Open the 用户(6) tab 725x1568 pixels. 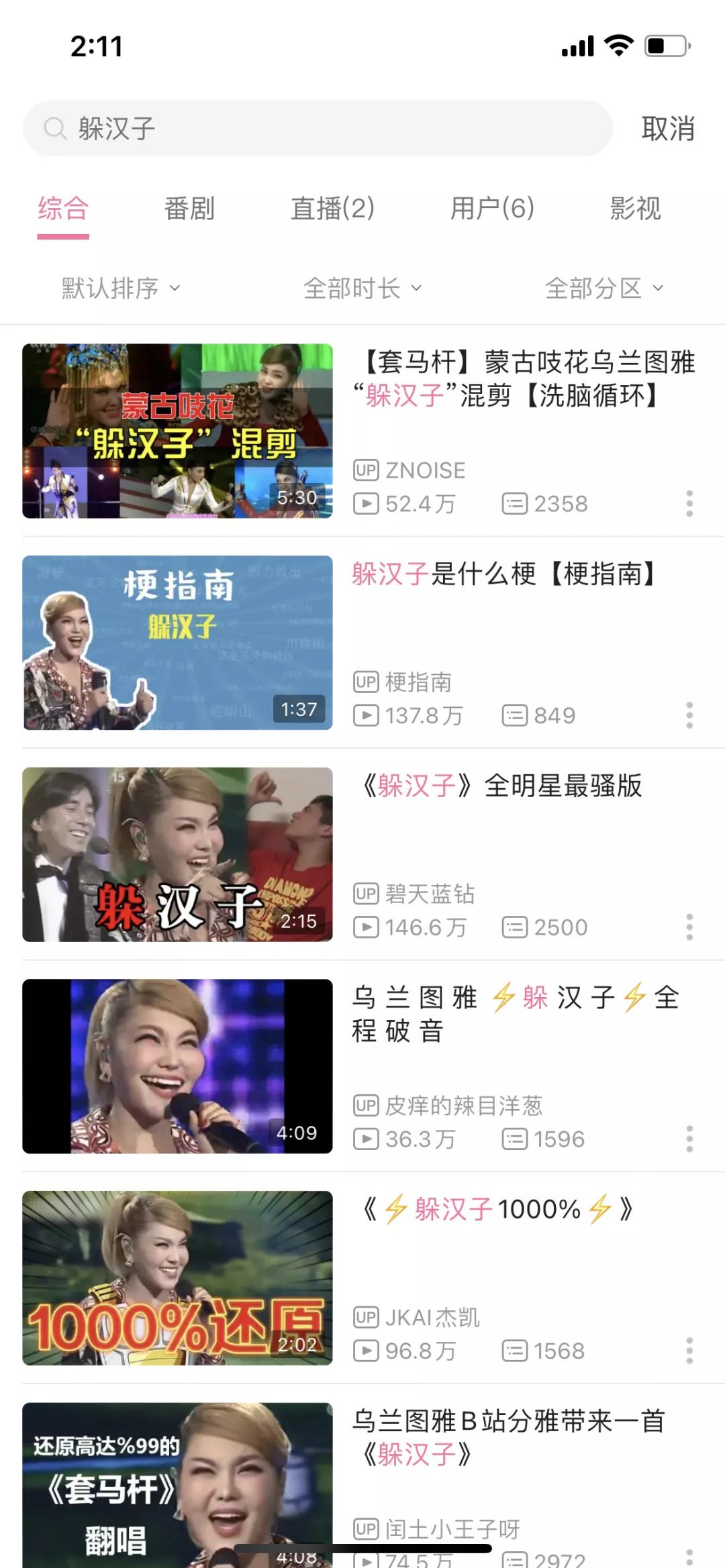tap(492, 209)
